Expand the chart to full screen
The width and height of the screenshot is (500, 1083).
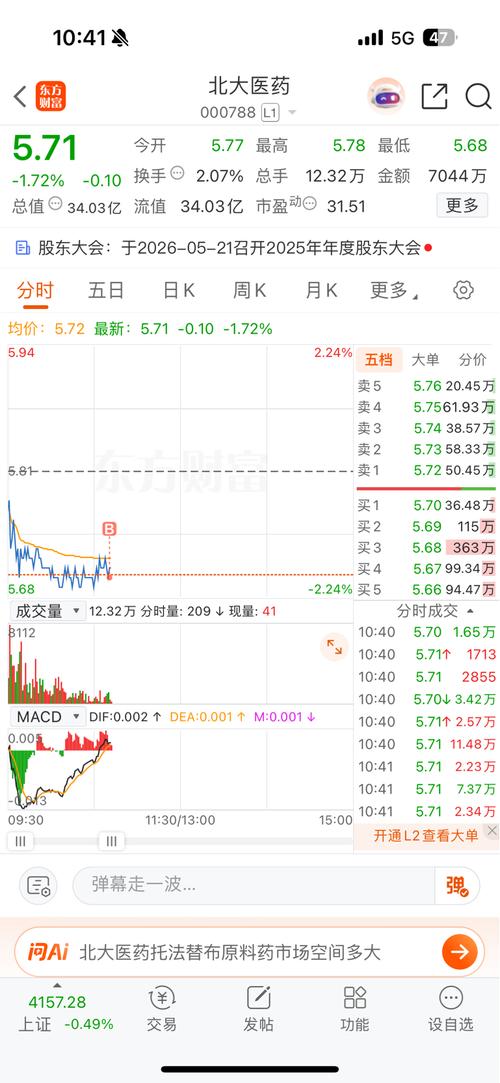click(334, 647)
